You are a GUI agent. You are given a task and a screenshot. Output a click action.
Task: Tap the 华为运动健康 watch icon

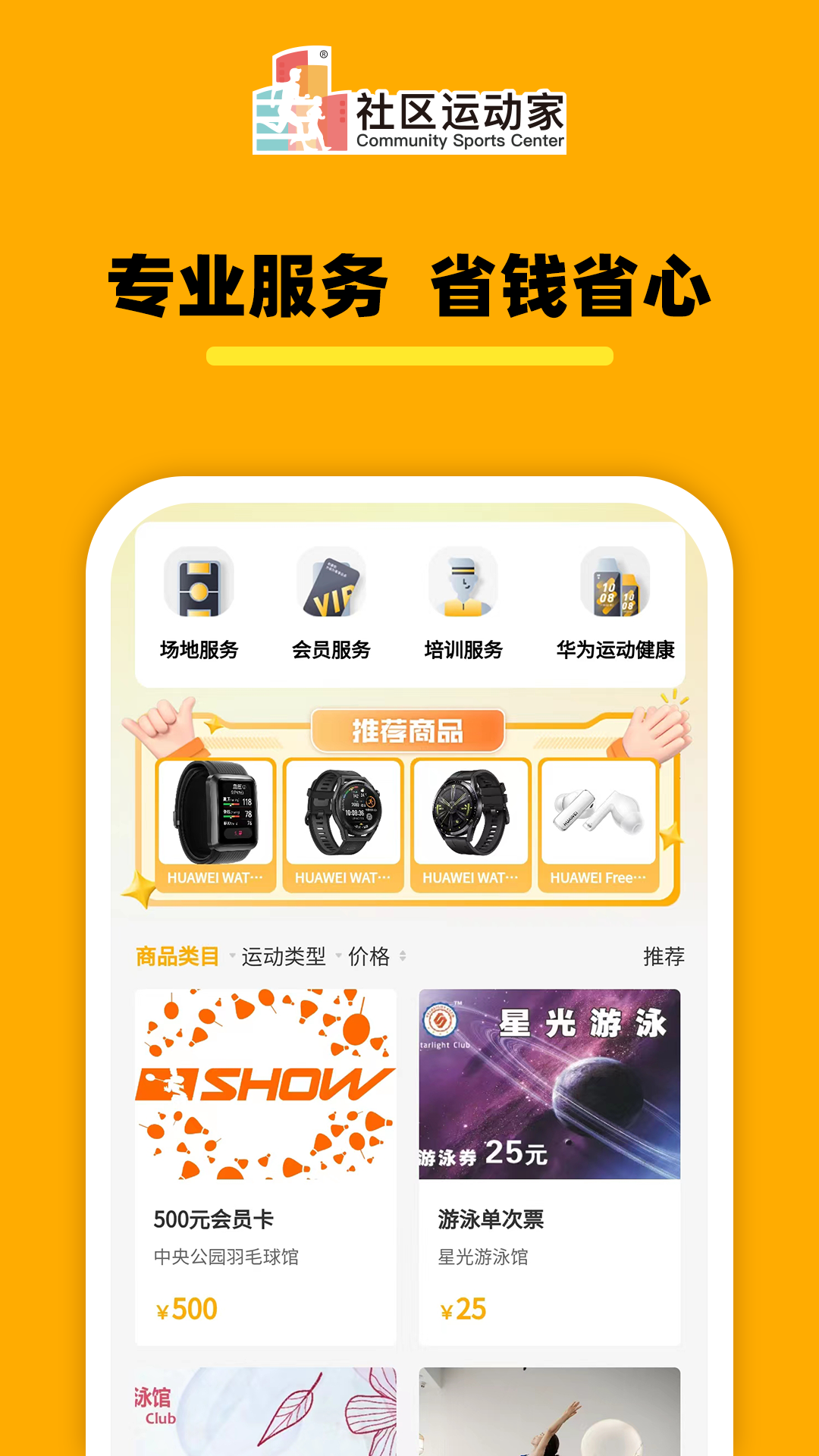[x=614, y=599]
